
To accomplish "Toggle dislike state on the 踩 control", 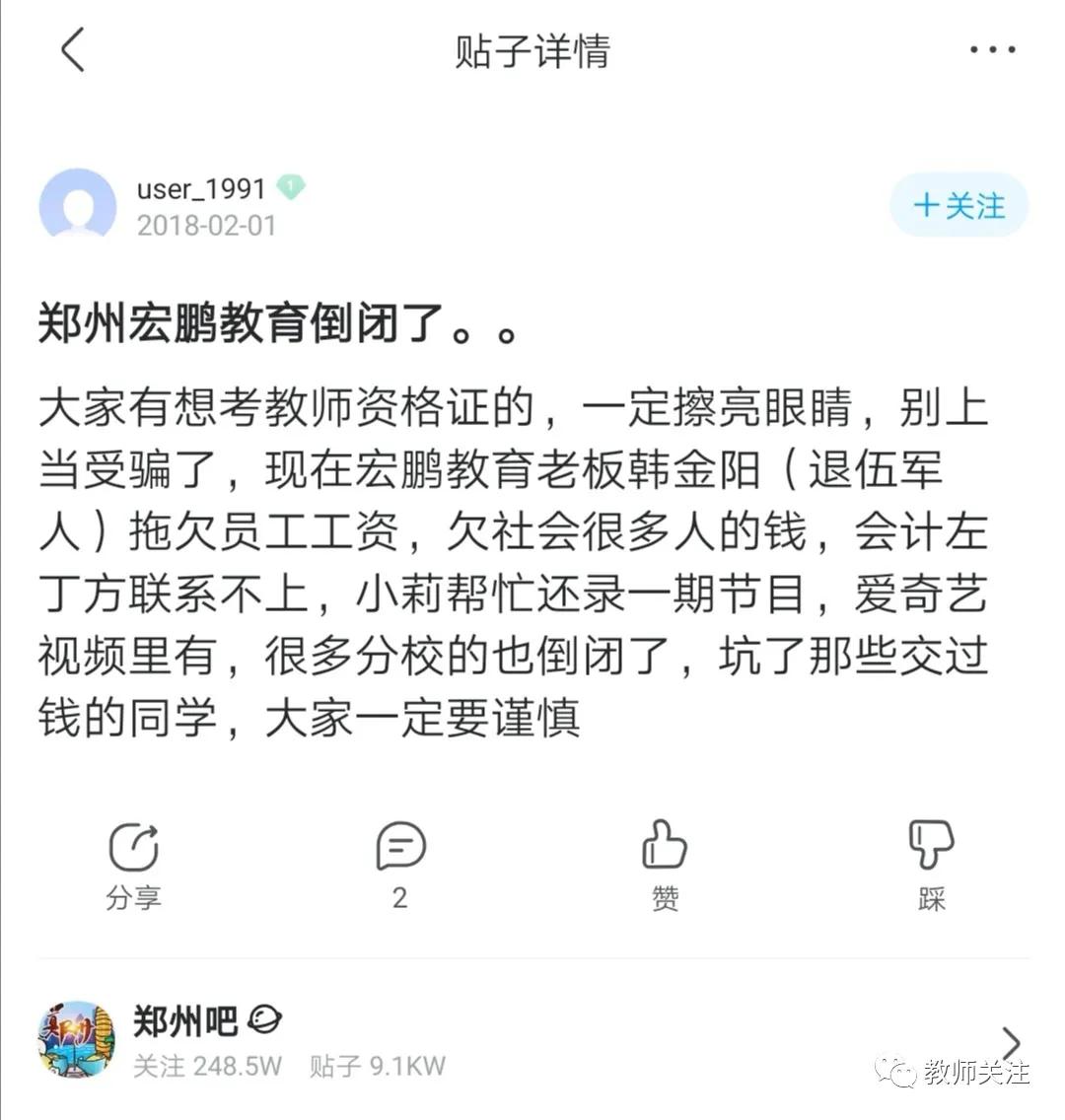I will (930, 898).
